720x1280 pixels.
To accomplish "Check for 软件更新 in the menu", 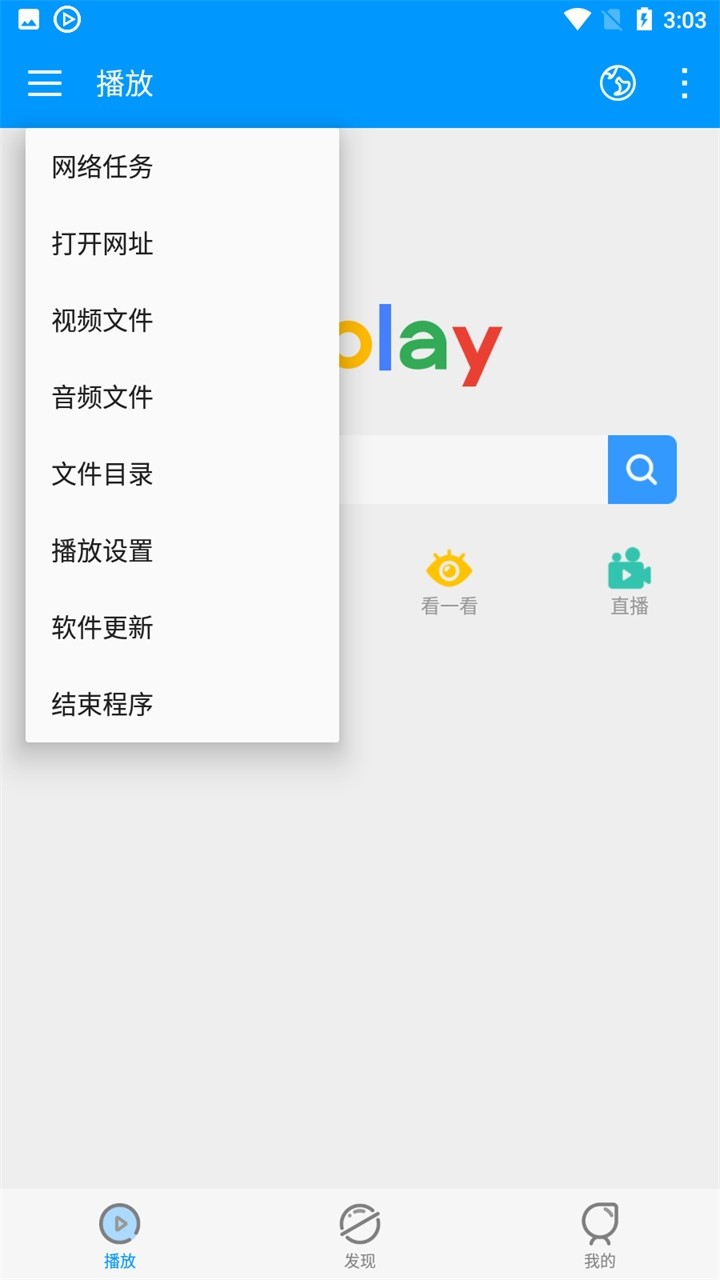I will (182, 628).
